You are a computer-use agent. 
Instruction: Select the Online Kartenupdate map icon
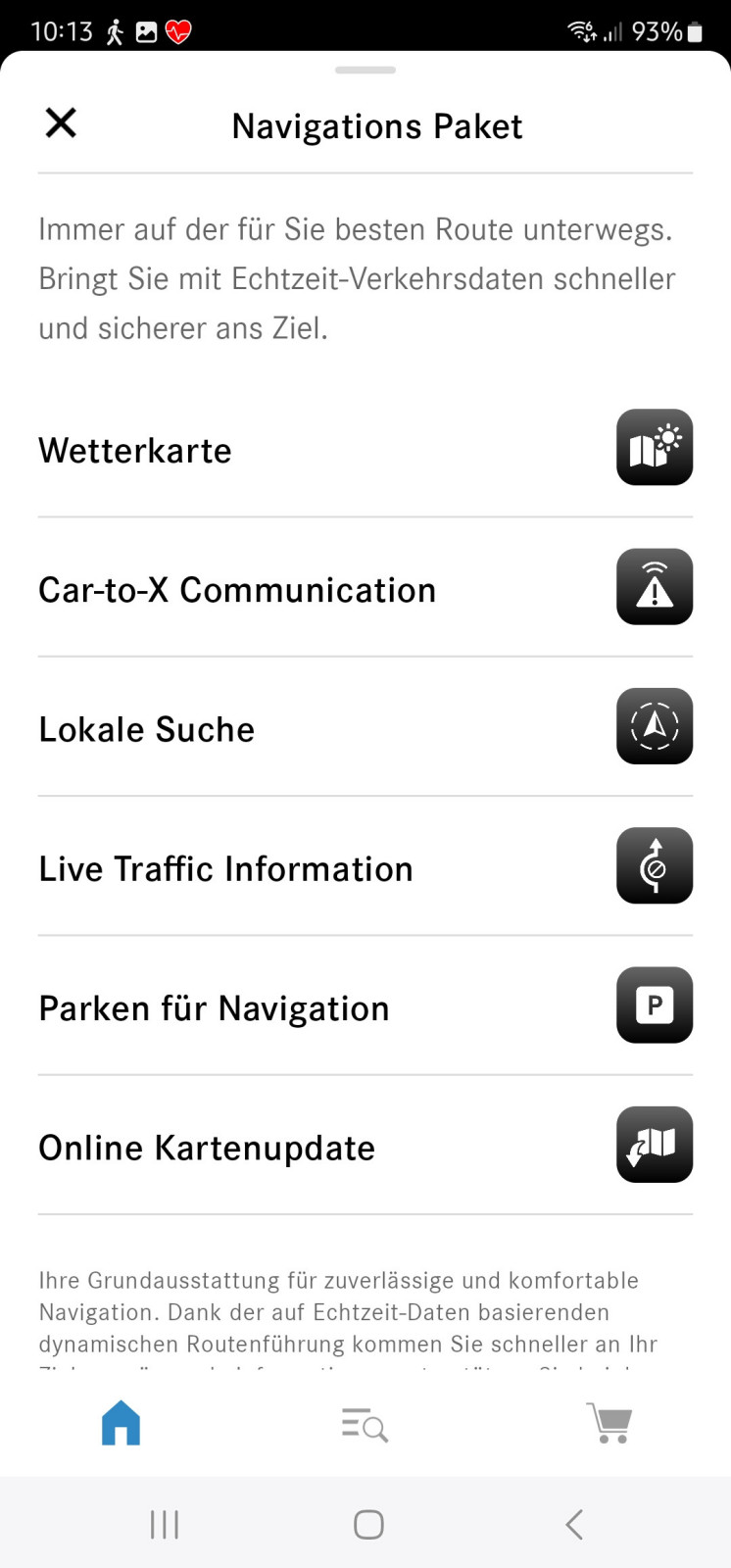click(x=654, y=1145)
